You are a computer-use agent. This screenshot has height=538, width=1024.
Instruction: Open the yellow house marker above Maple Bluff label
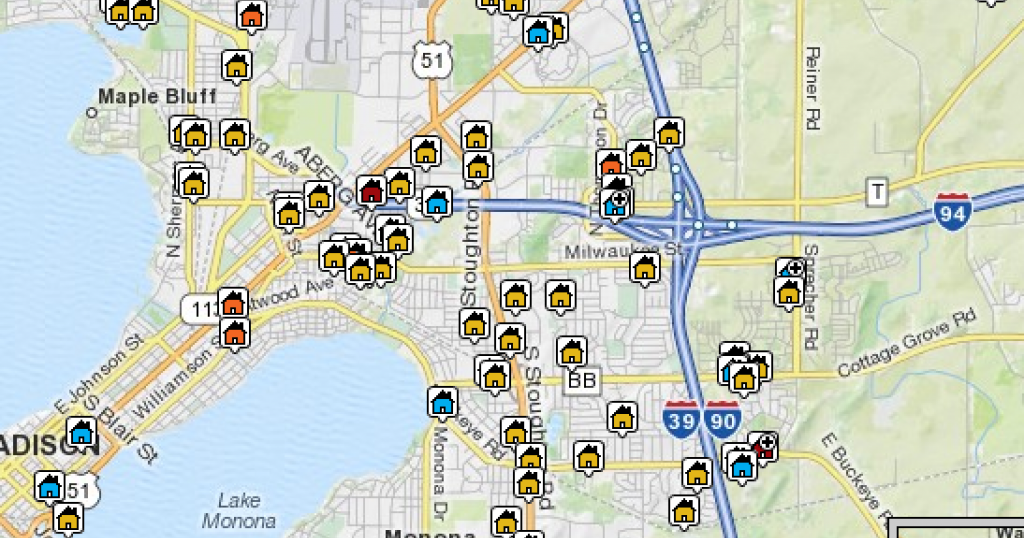(237, 66)
